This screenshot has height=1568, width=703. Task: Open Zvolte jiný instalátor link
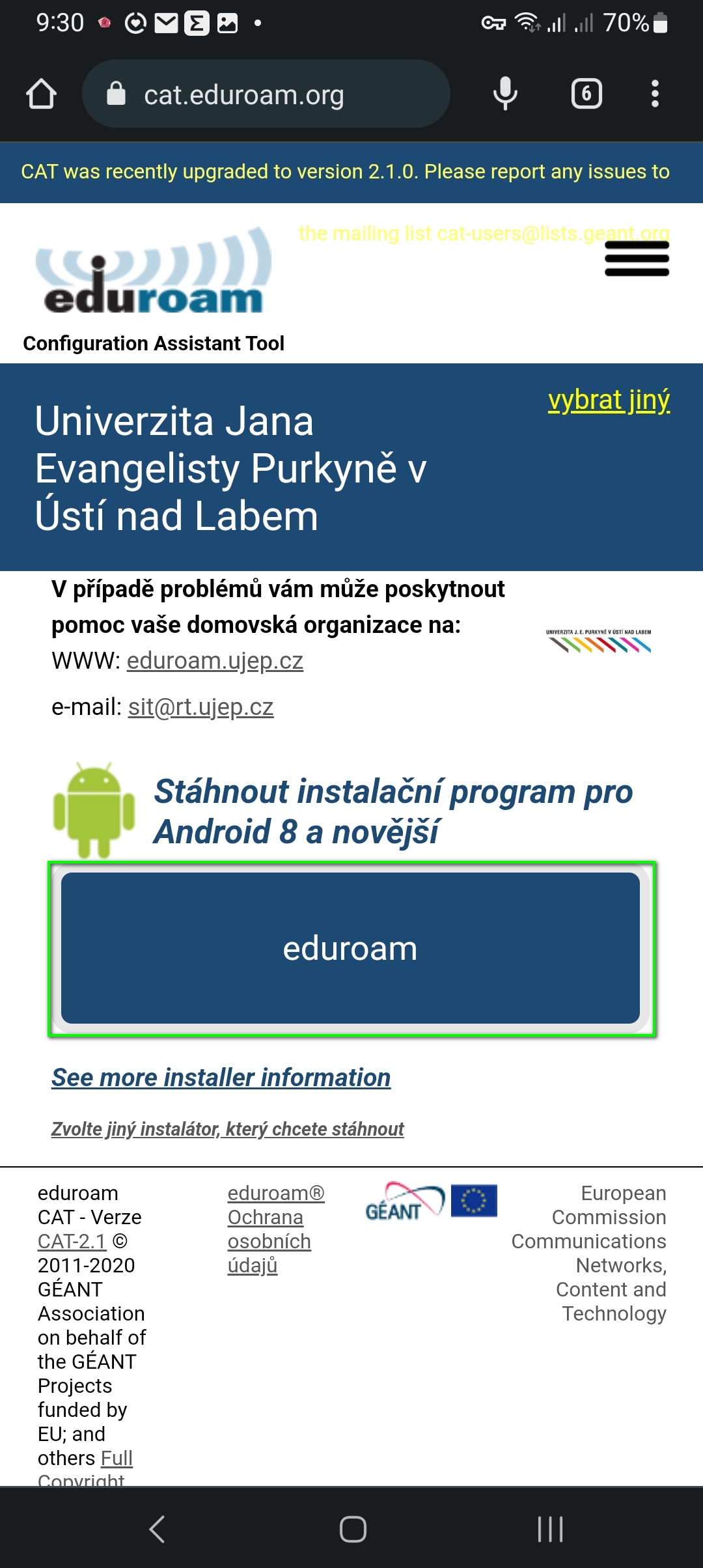click(x=228, y=1128)
